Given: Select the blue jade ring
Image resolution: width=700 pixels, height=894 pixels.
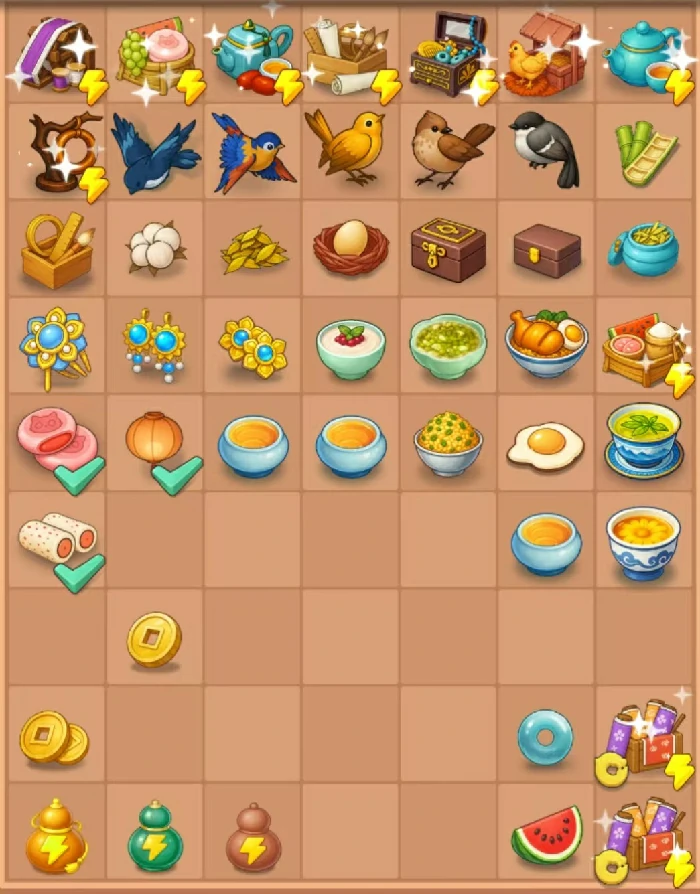Looking at the screenshot, I should [x=545, y=737].
